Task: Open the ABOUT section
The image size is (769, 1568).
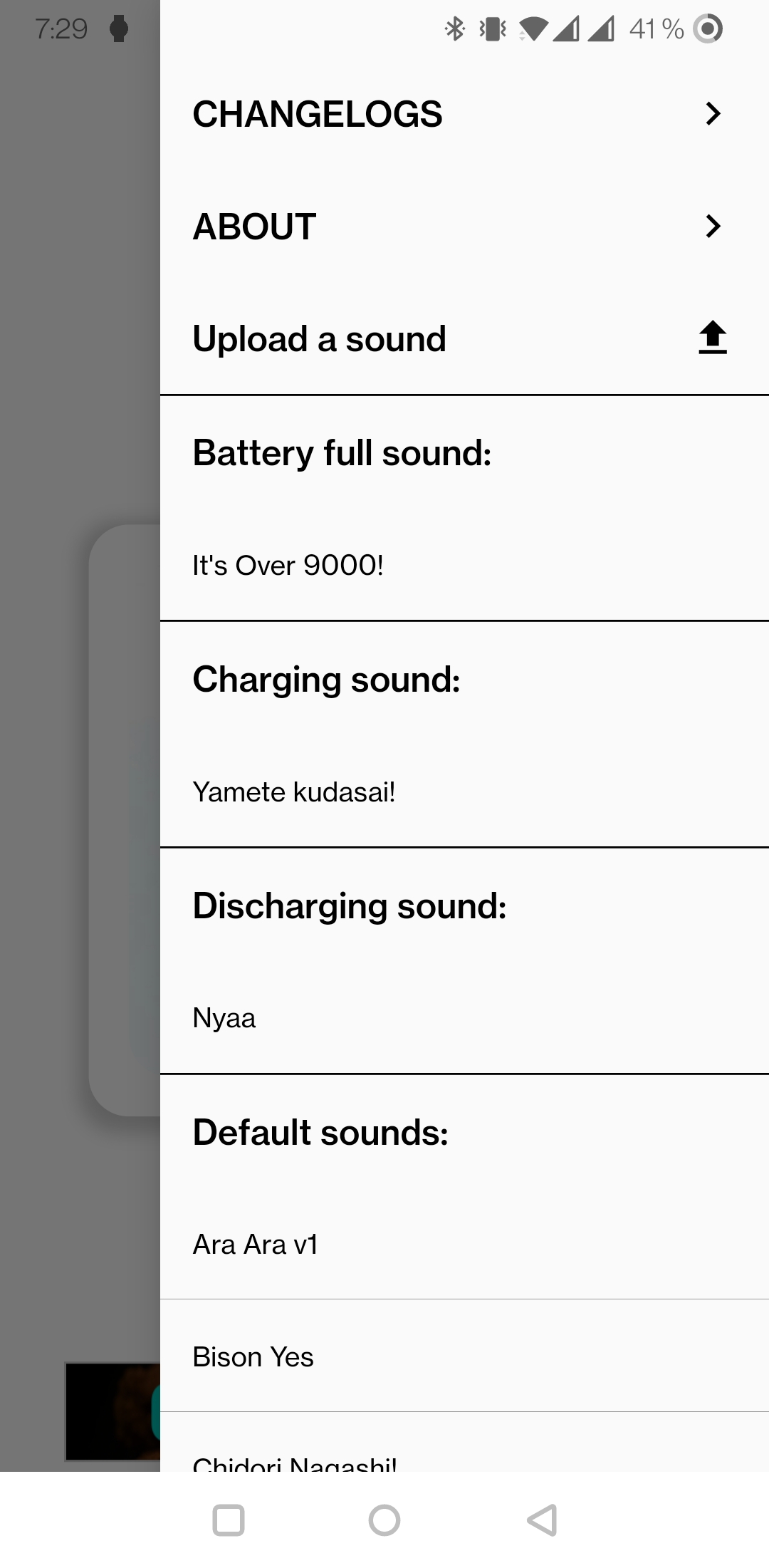Action: (464, 227)
